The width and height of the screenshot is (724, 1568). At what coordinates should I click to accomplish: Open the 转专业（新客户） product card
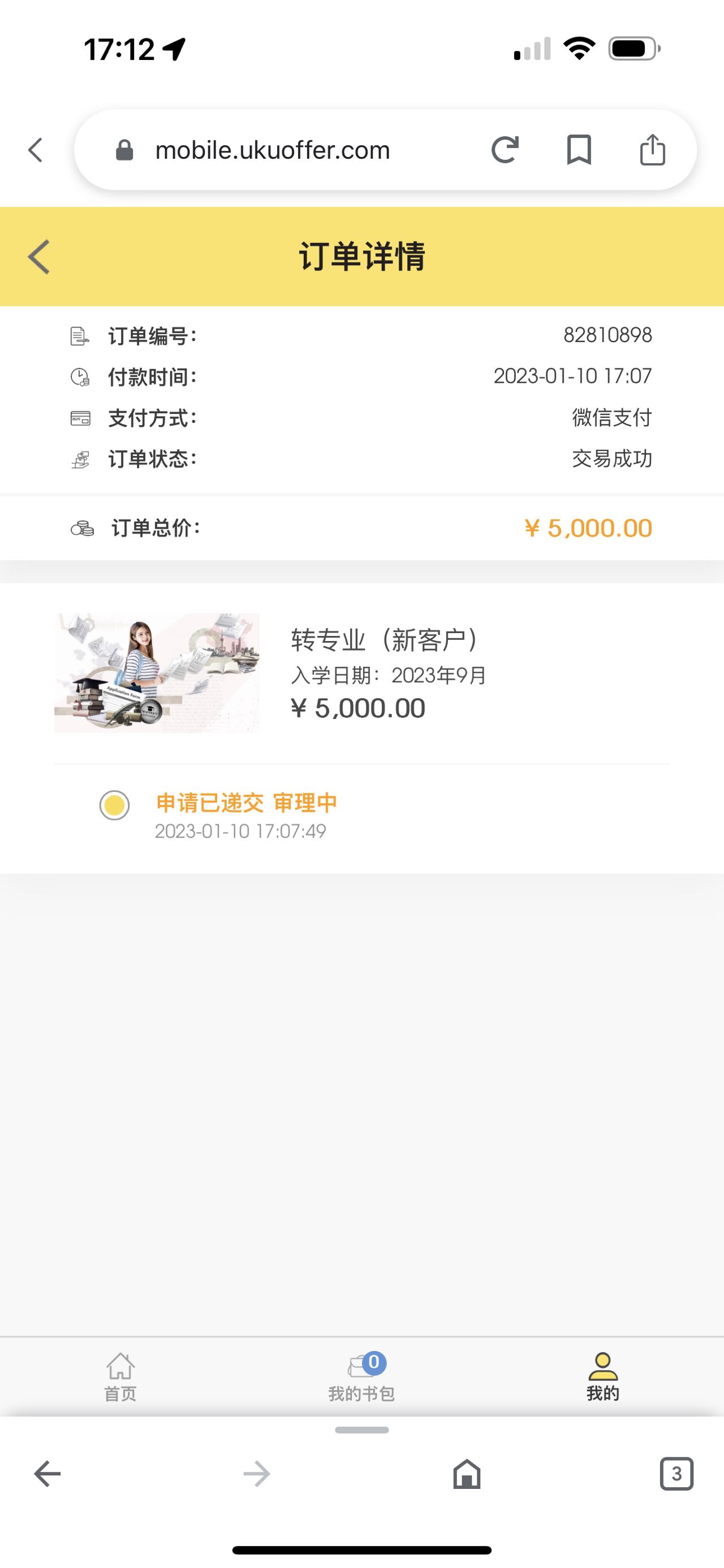[361, 673]
